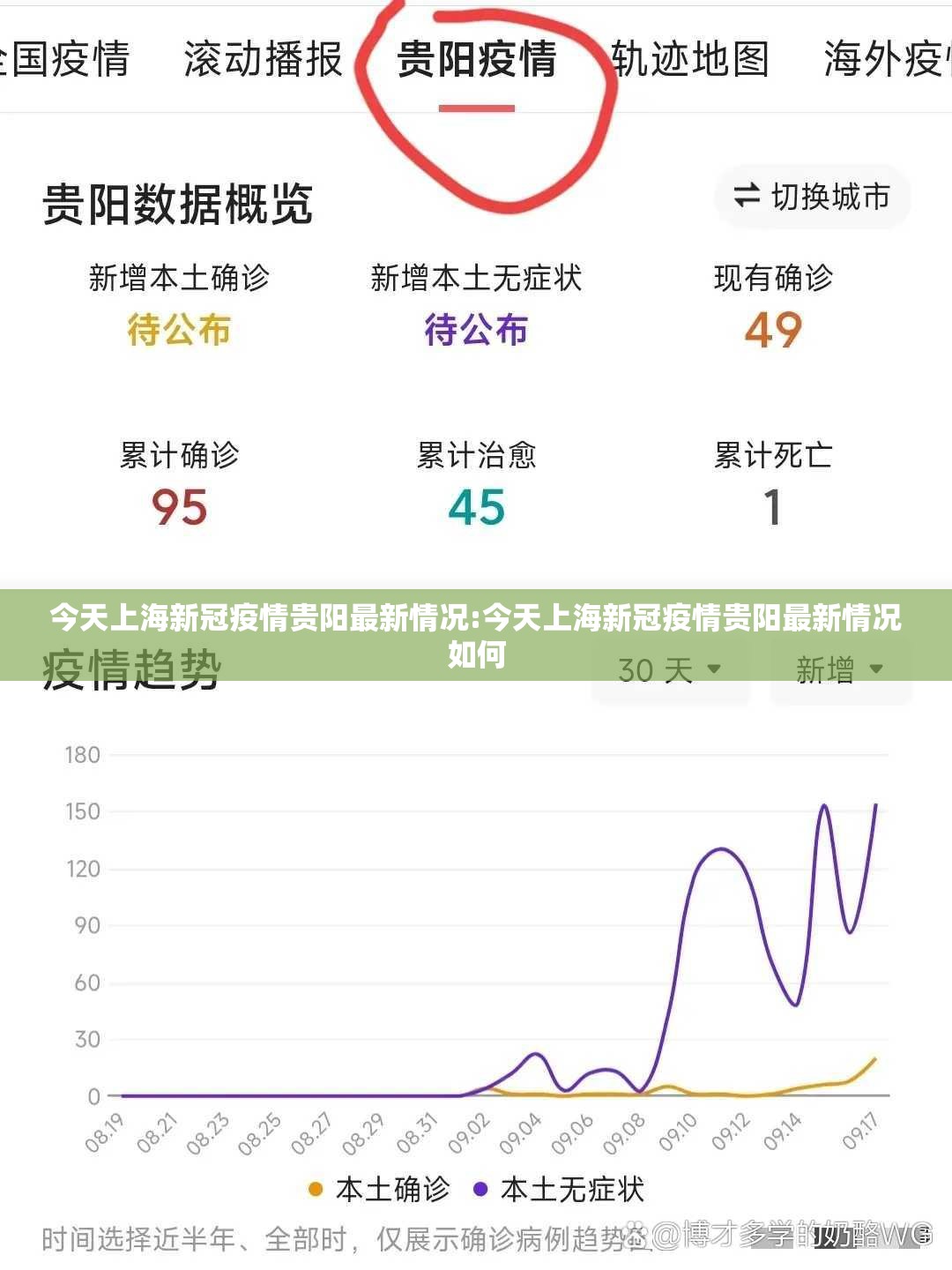Tap the 切换城市 button
Viewport: 952px width, 1270px height.
coord(812,197)
